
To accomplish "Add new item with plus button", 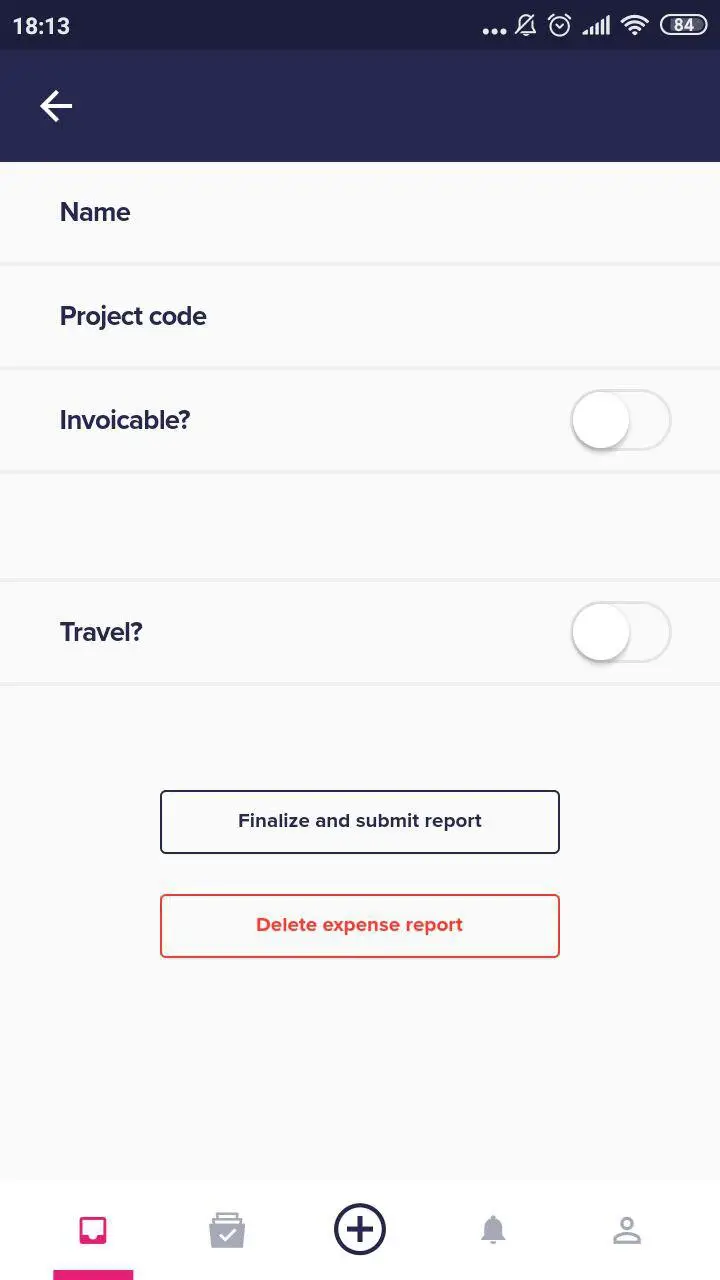I will (x=360, y=1229).
